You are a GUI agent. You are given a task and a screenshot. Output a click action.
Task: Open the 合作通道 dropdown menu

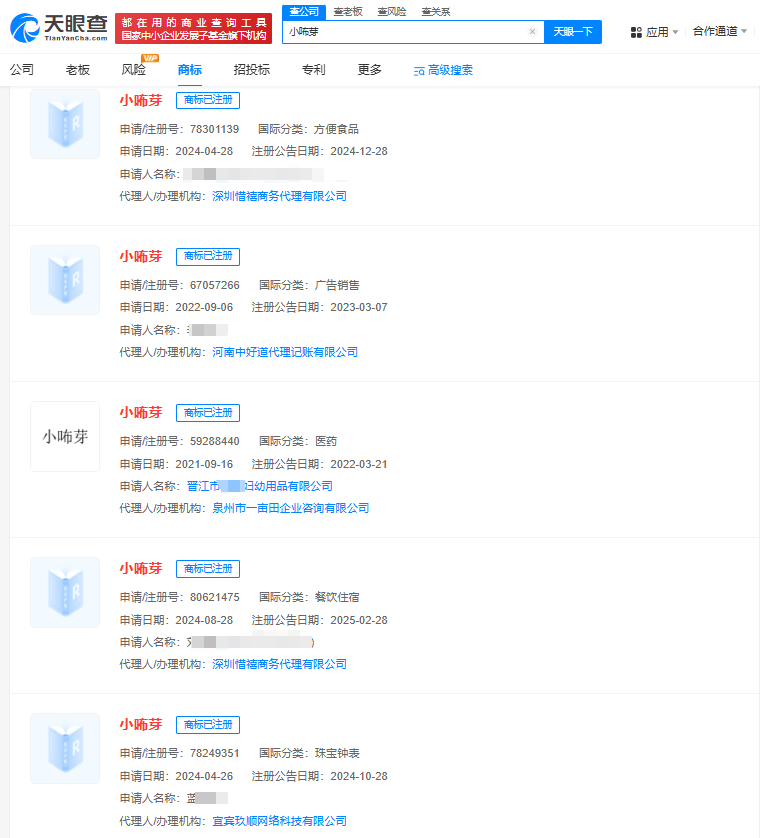pyautogui.click(x=720, y=32)
